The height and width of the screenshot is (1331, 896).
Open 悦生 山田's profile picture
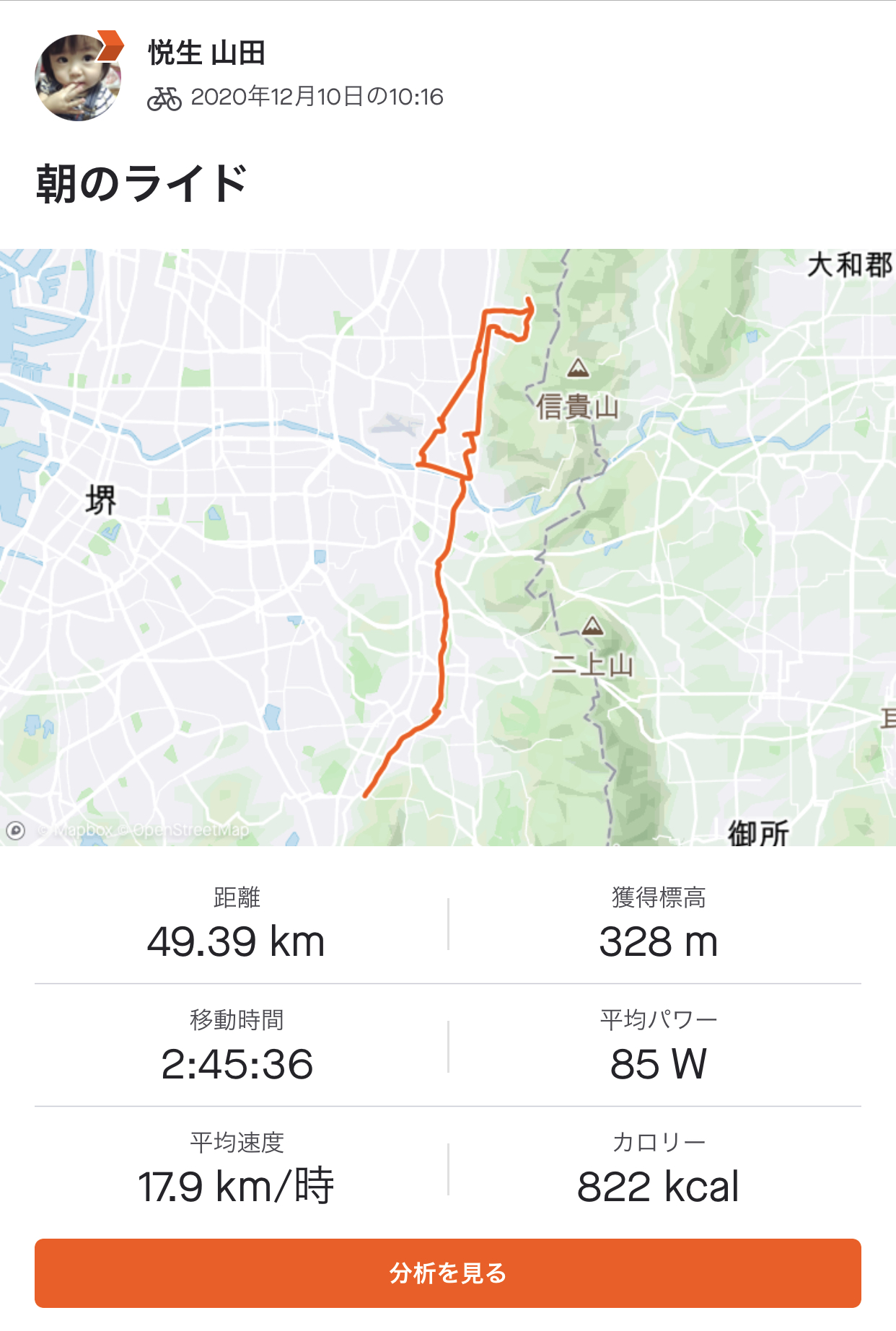coord(78,77)
